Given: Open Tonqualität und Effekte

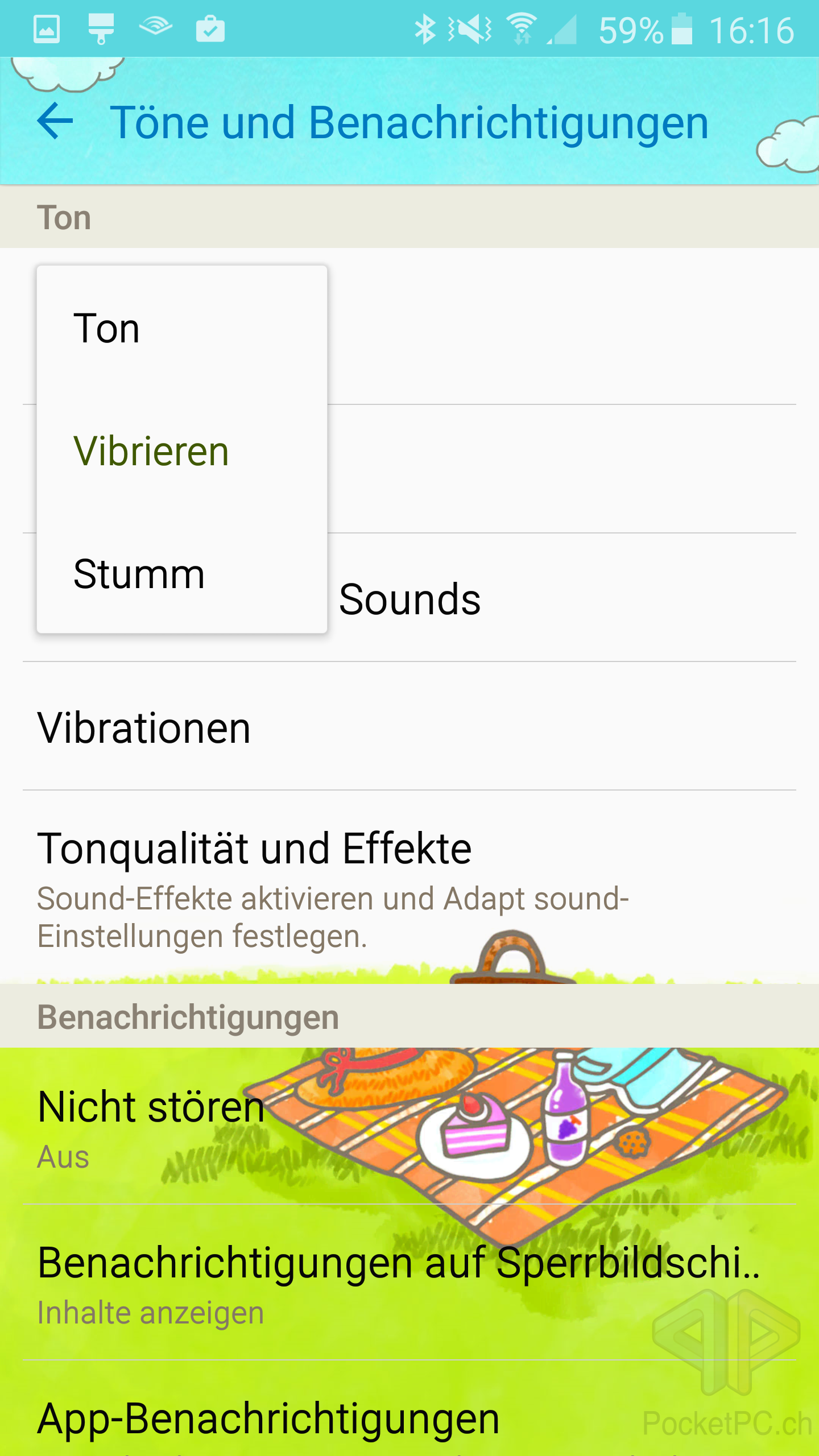Looking at the screenshot, I should (409, 887).
